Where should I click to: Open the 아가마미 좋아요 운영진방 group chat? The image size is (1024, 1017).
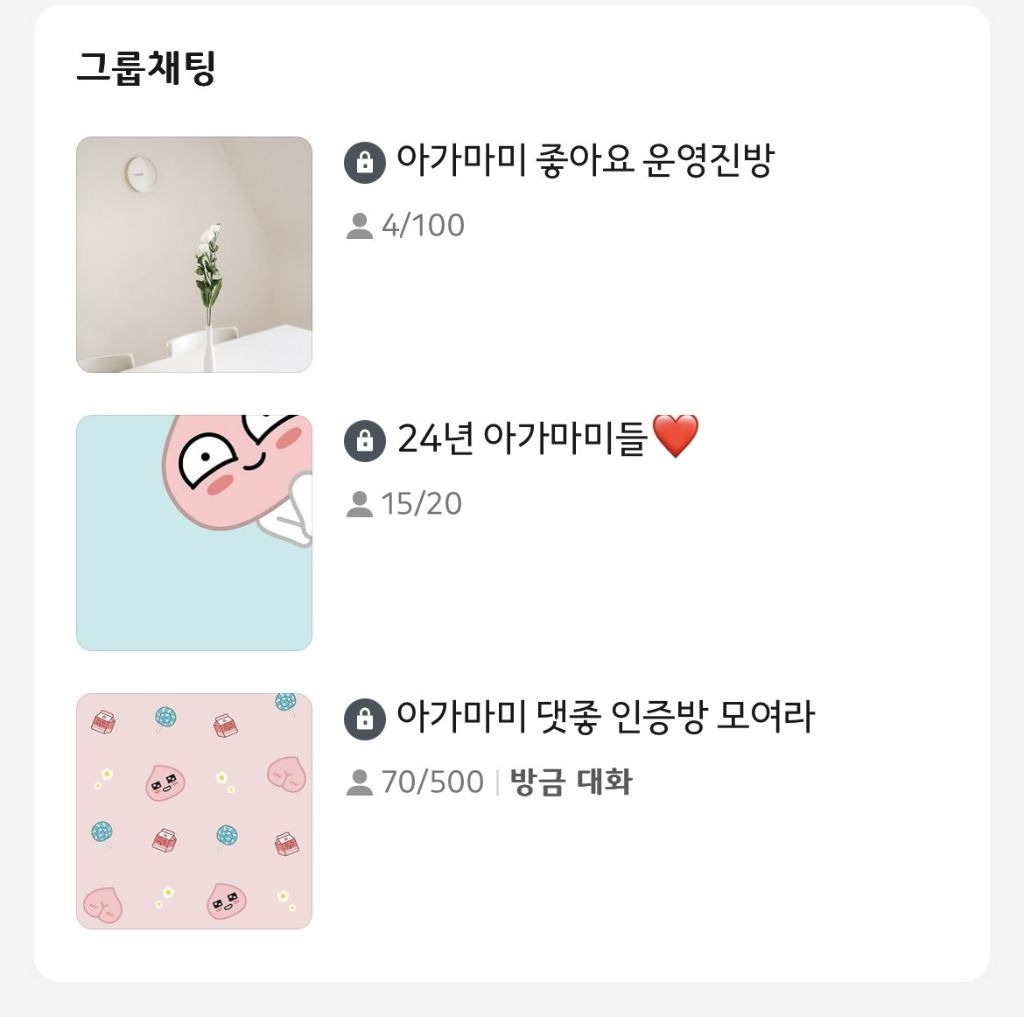pos(584,161)
